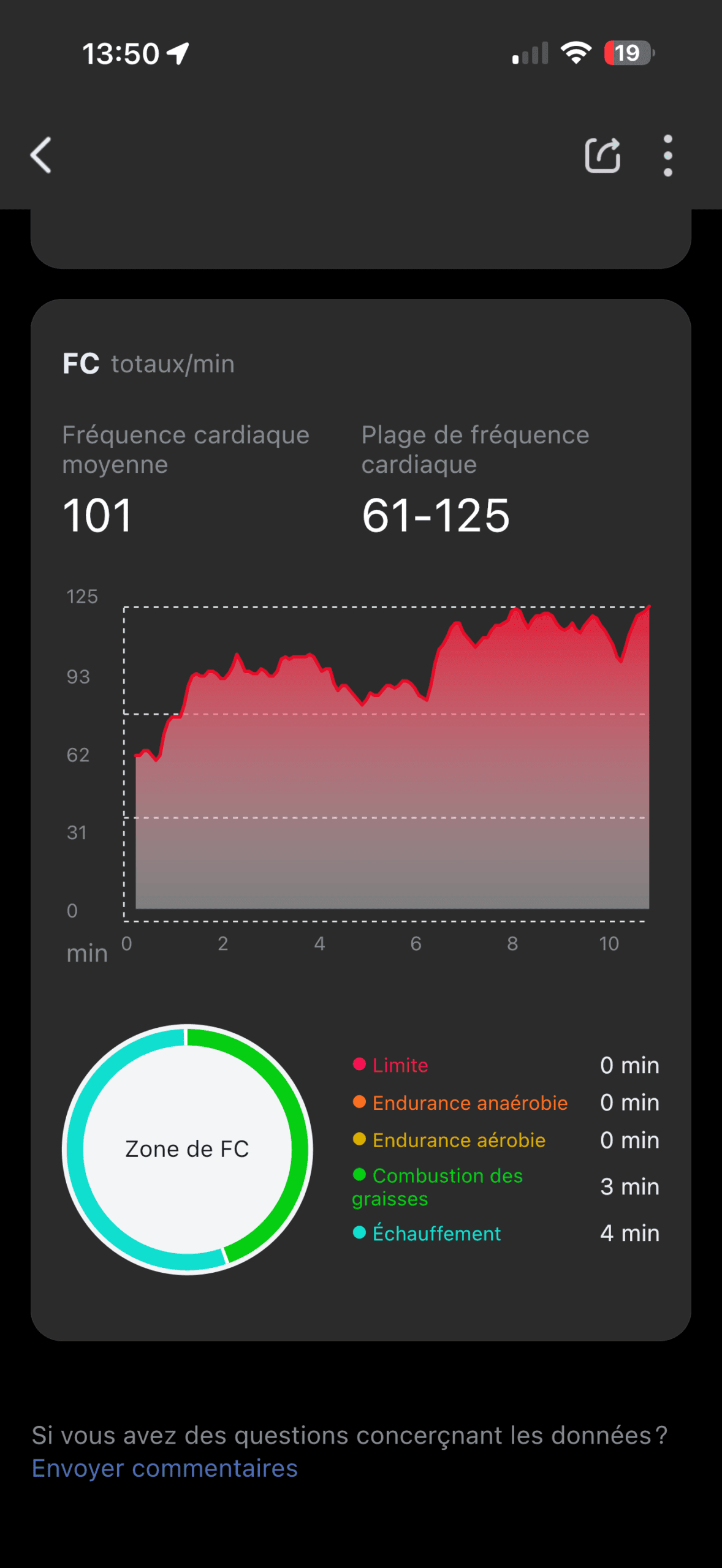Open the three-dot overflow menu
This screenshot has width=722, height=1568.
pos(667,156)
